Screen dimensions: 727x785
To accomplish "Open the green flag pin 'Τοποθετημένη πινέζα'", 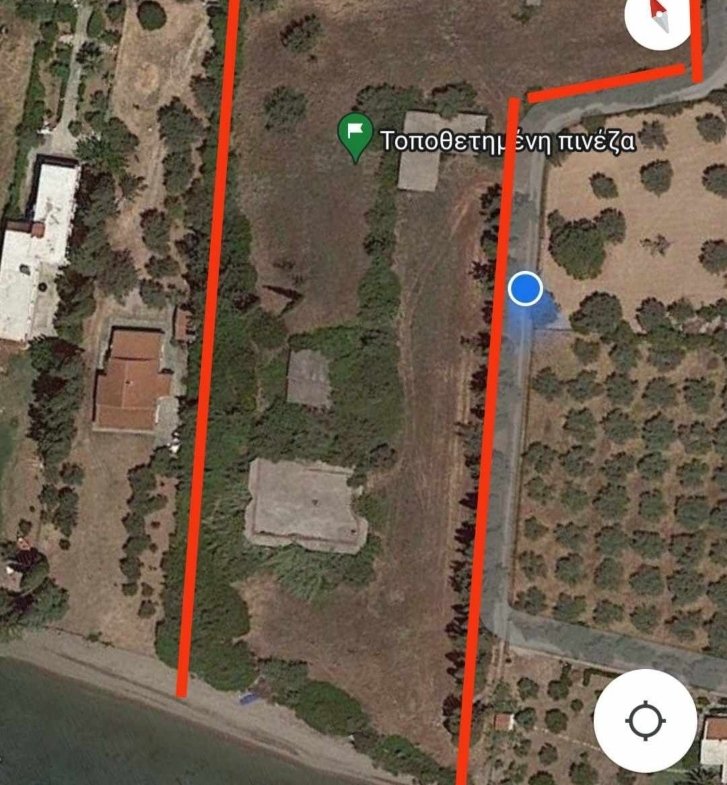I will click(x=354, y=138).
